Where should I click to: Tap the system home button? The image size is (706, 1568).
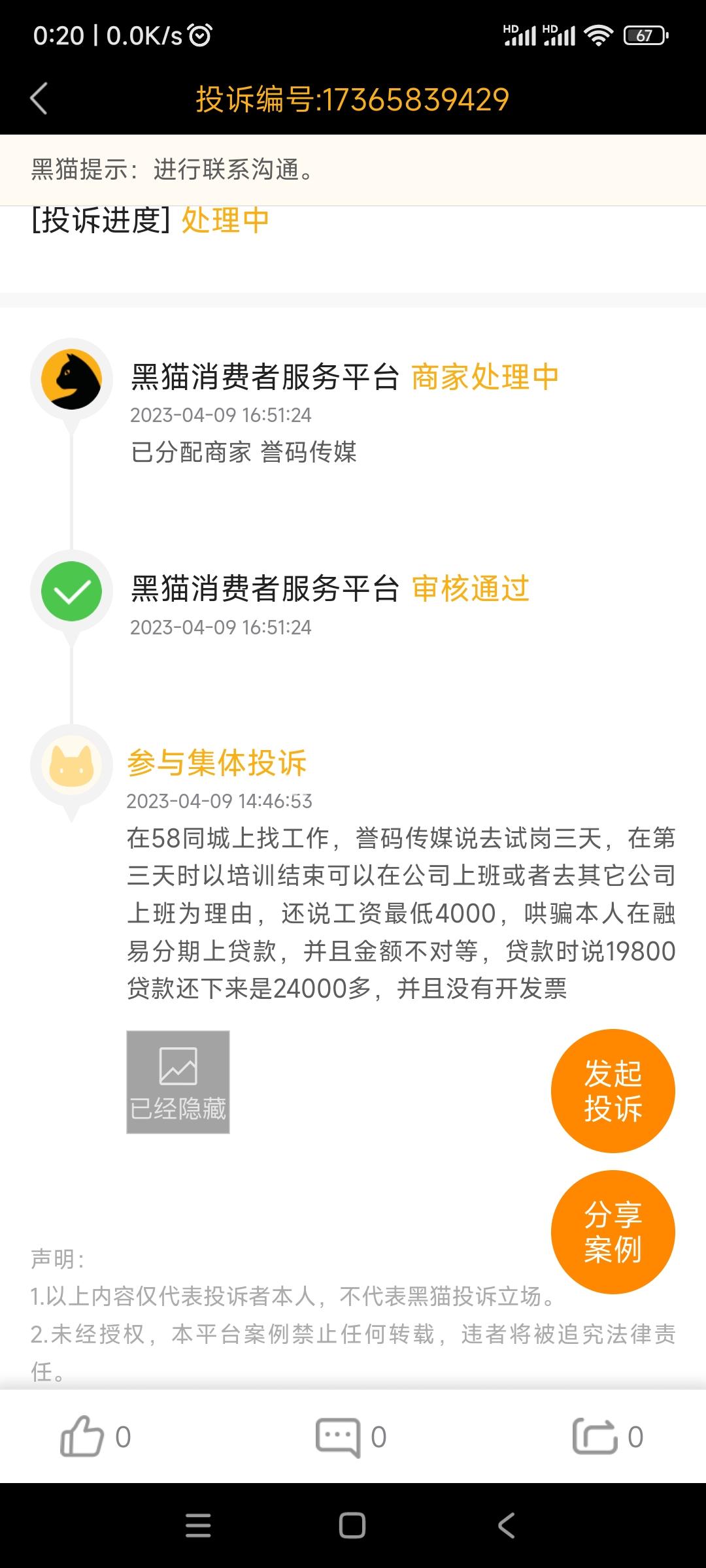(x=352, y=1526)
